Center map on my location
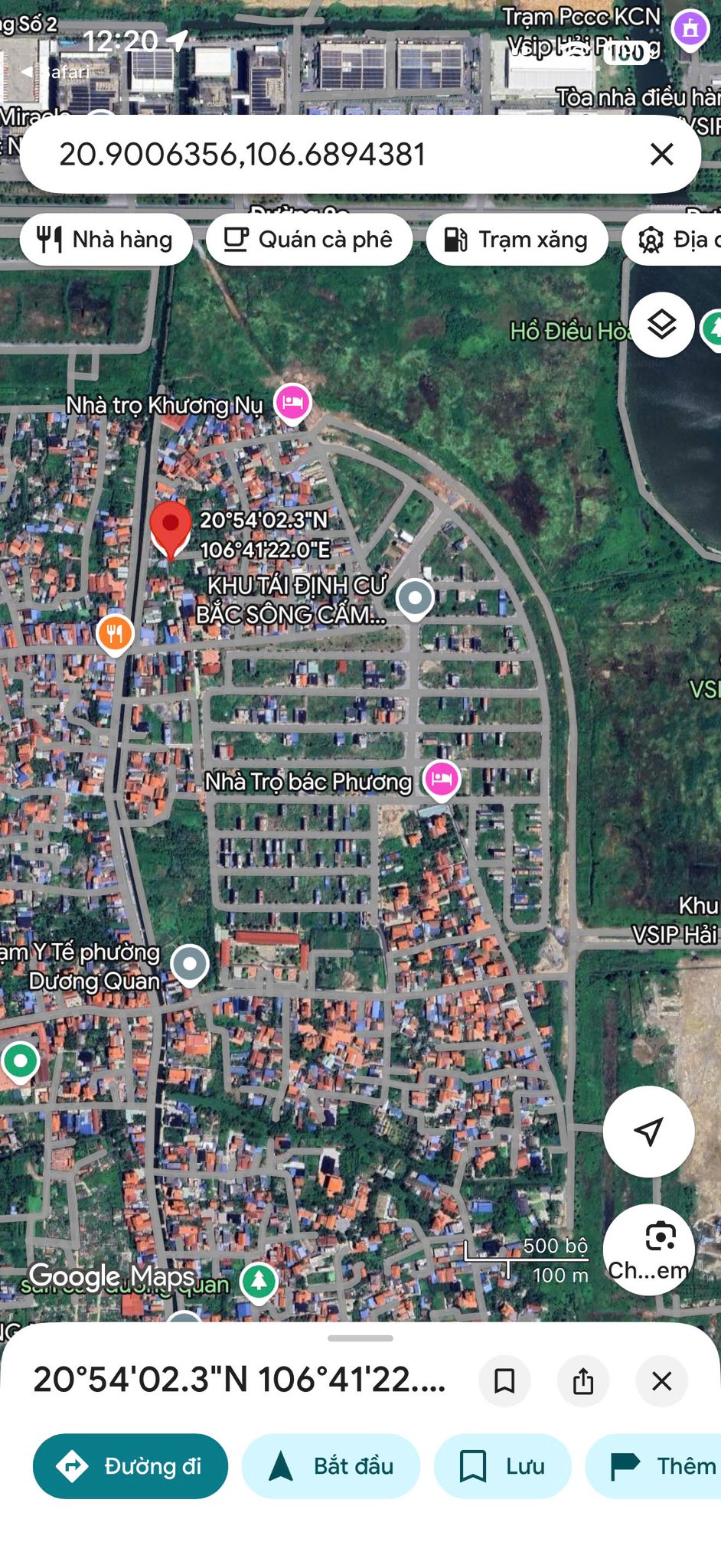This screenshot has width=721, height=1568. pos(648,1131)
